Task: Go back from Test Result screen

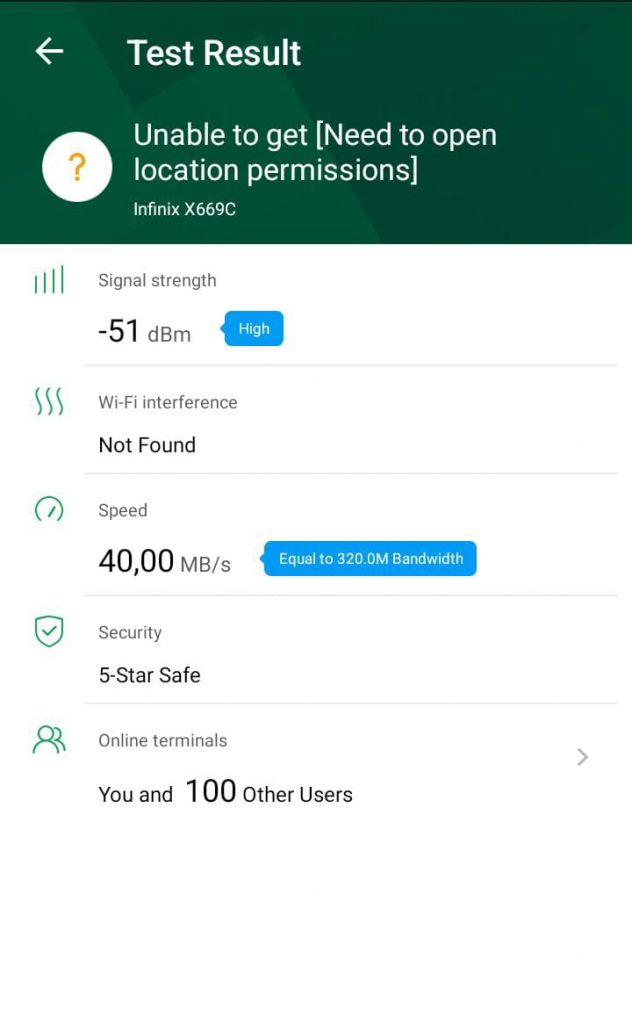Action: [49, 52]
